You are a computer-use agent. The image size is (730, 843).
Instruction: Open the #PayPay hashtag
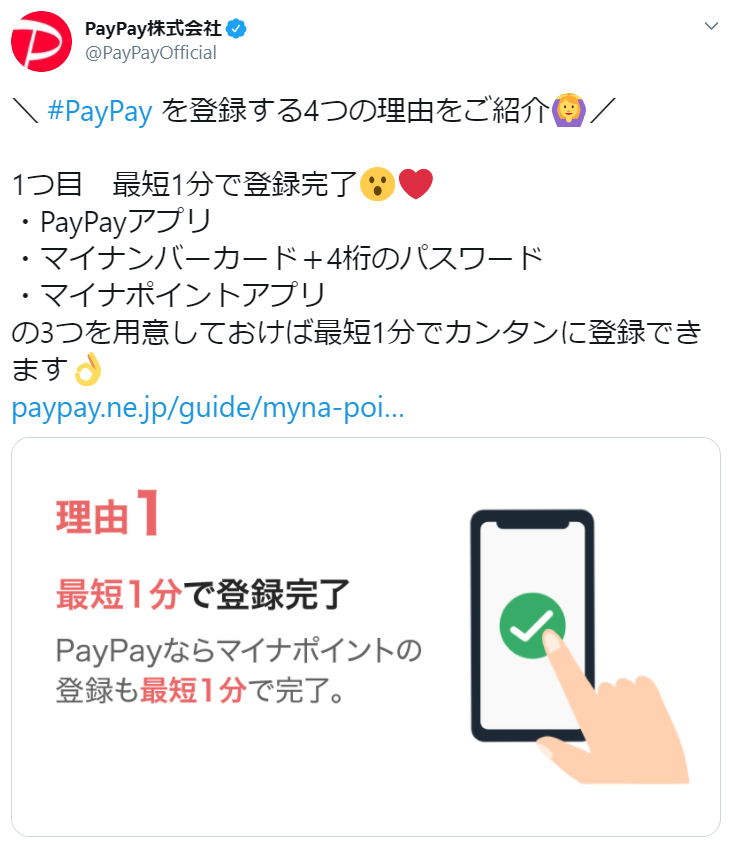[x=99, y=111]
